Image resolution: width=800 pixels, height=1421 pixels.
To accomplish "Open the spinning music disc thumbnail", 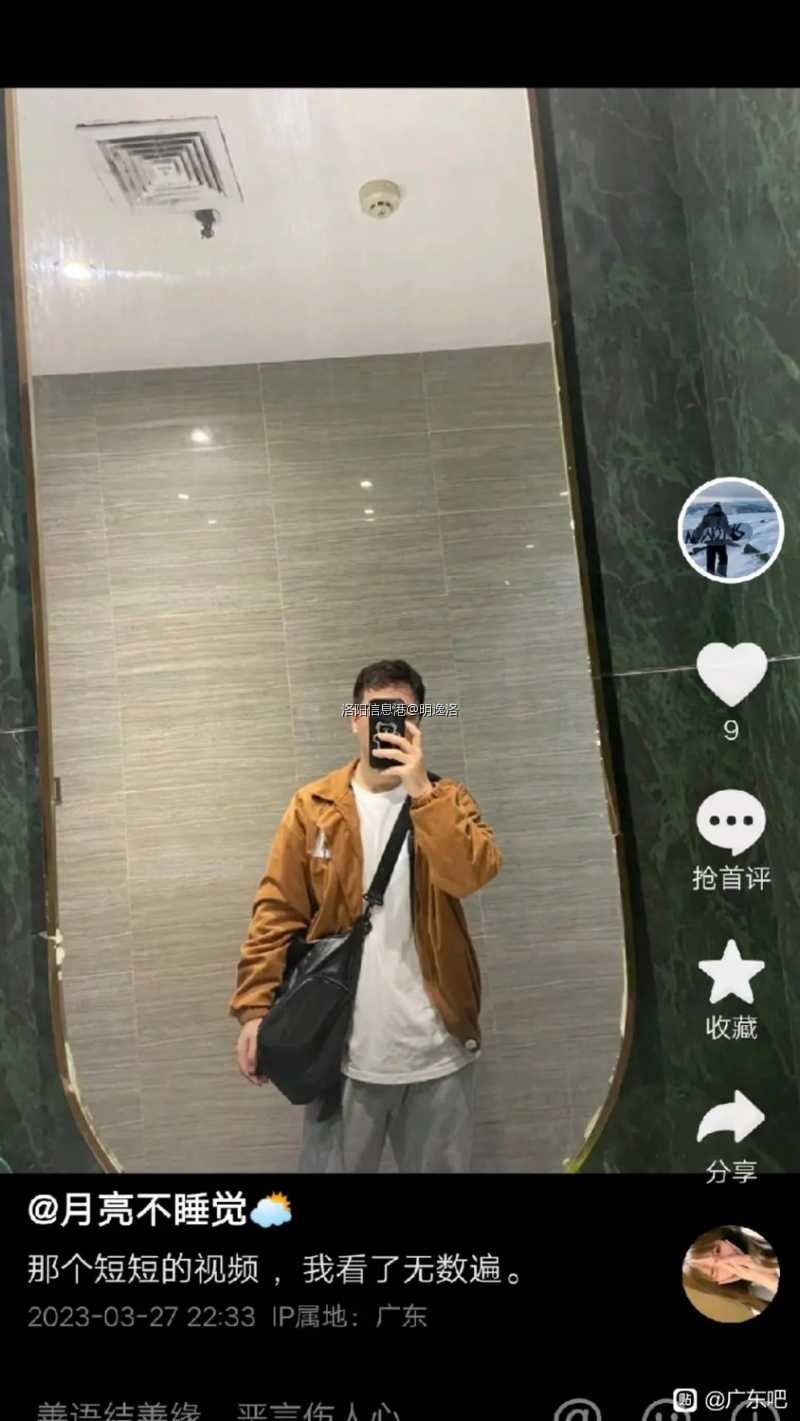I will click(x=730, y=1273).
